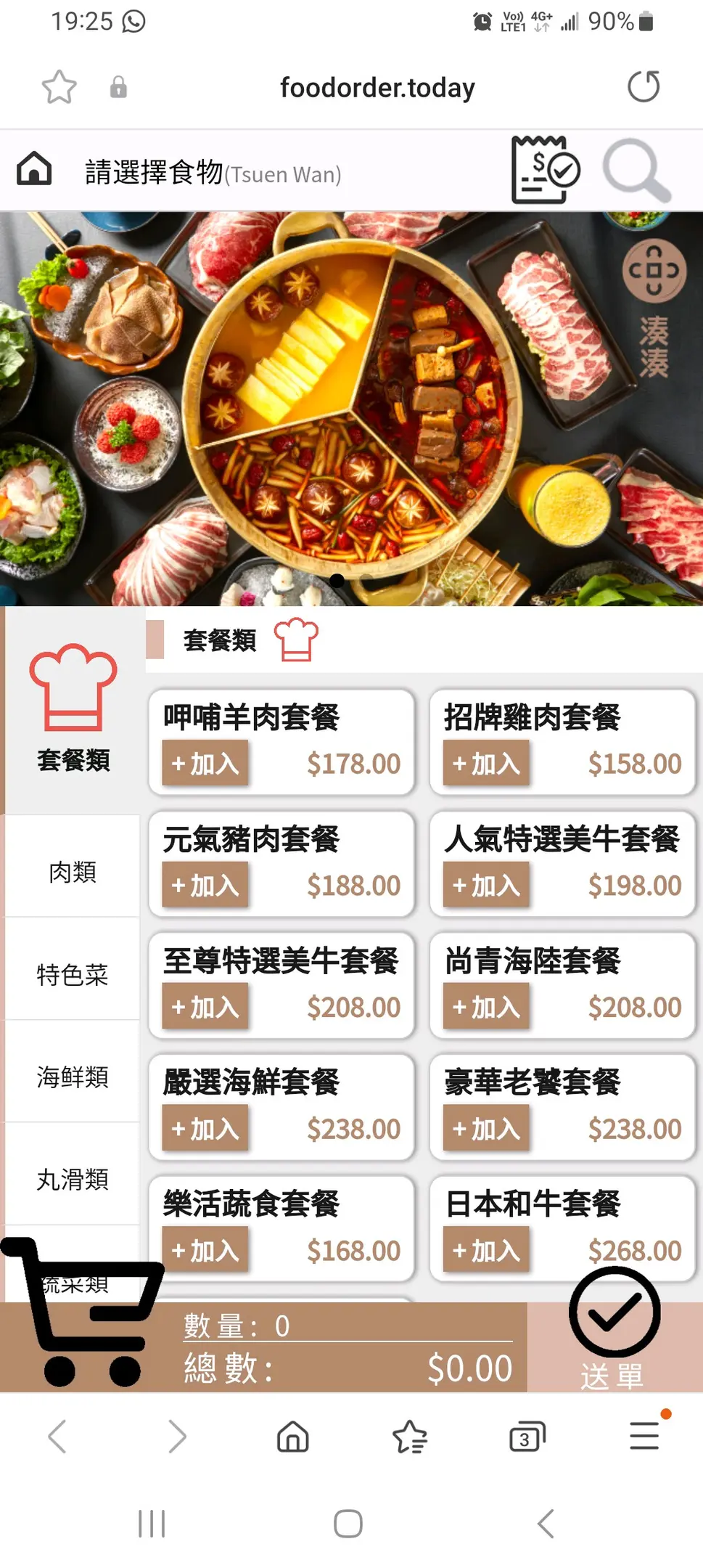
Task: Open the home icon beside 請選擇食物
Action: tap(34, 169)
